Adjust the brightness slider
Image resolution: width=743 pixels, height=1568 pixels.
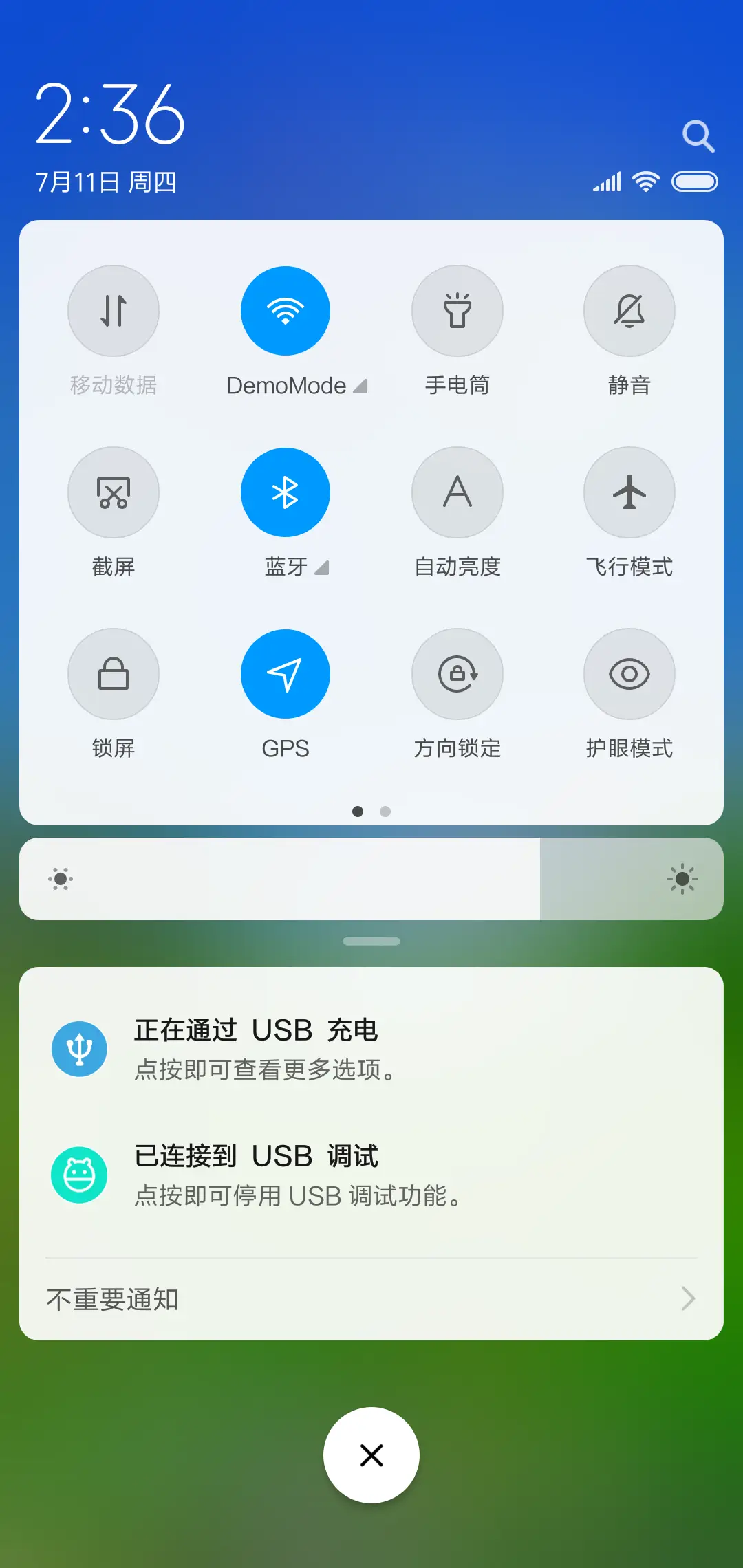coord(371,878)
